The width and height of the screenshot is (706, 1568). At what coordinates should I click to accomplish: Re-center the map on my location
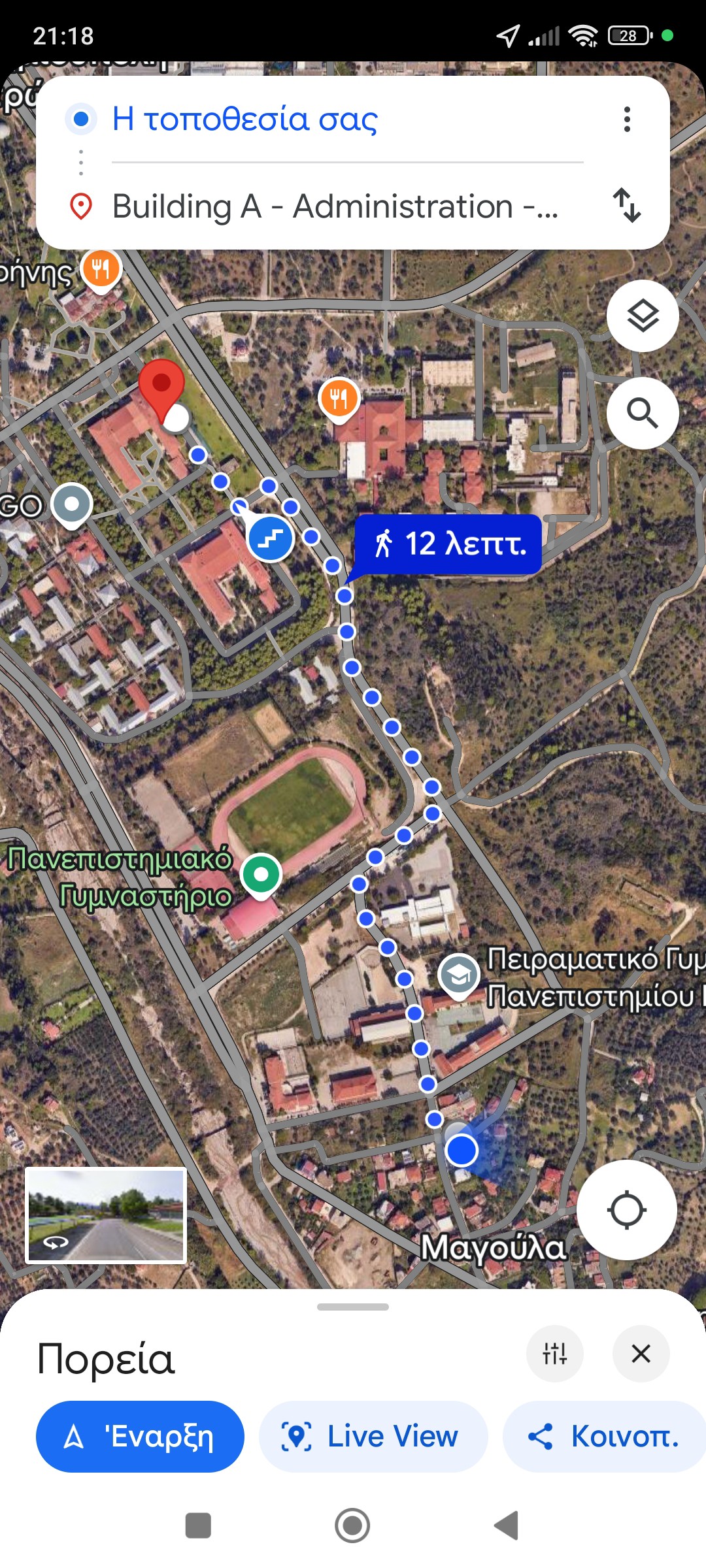click(x=626, y=1210)
